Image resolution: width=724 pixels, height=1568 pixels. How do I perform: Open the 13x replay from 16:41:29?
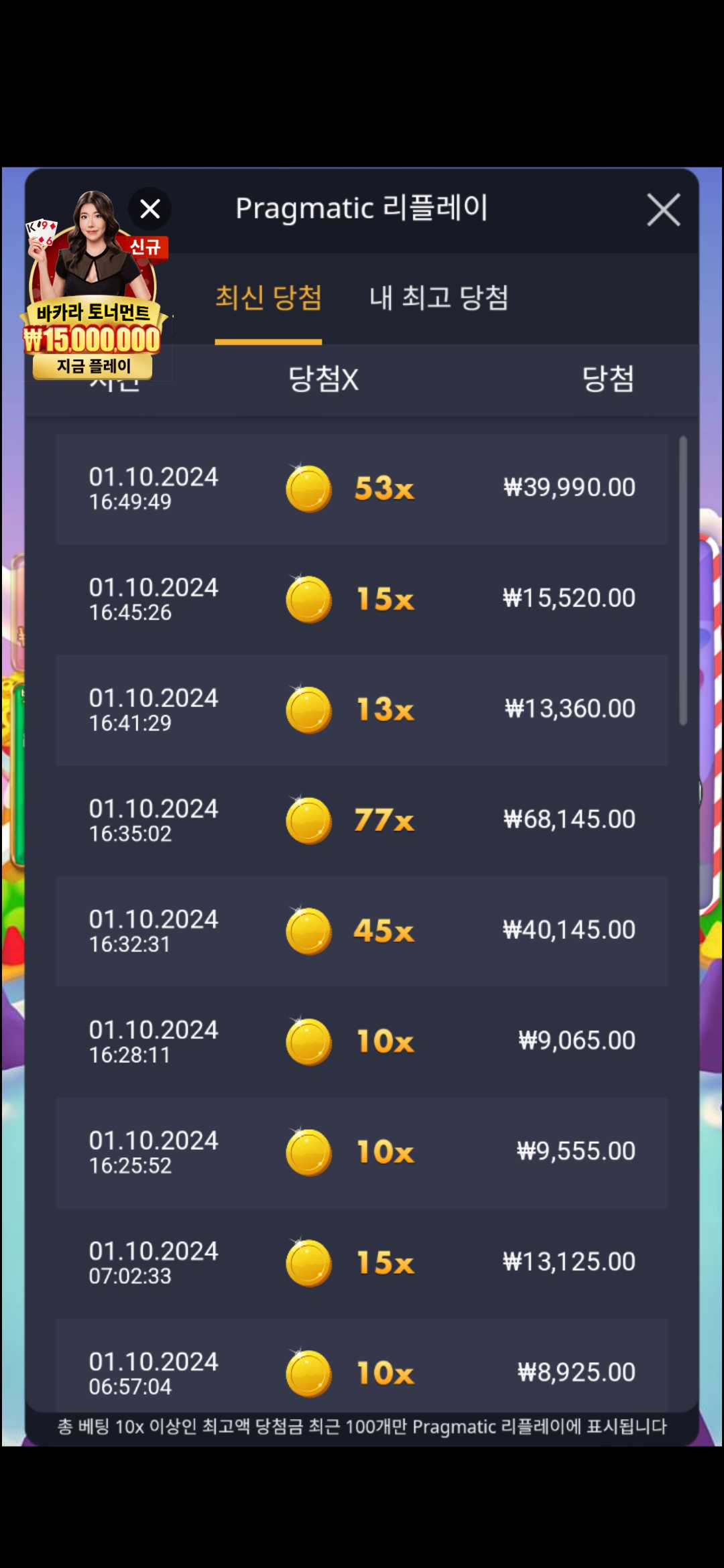(362, 710)
